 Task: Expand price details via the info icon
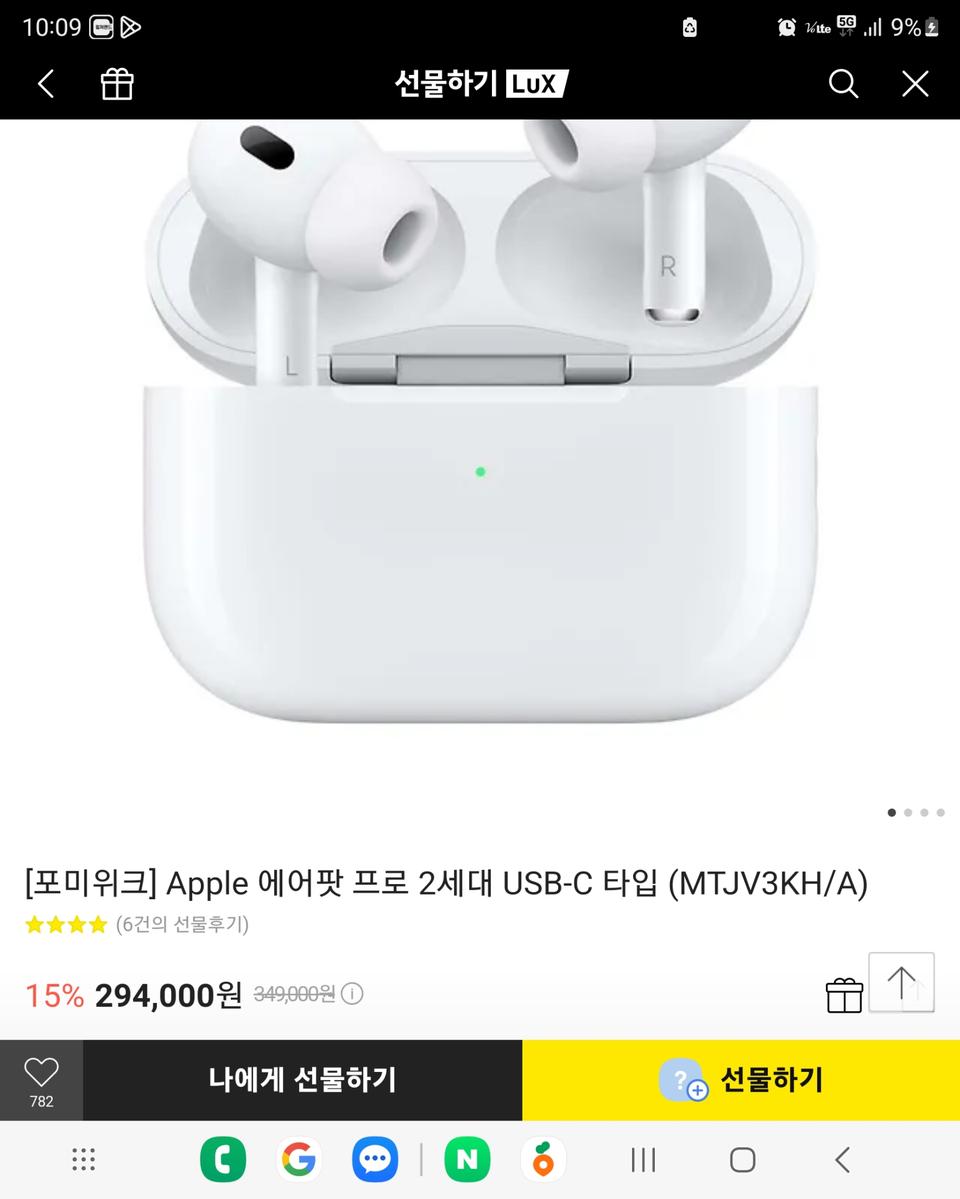[351, 994]
